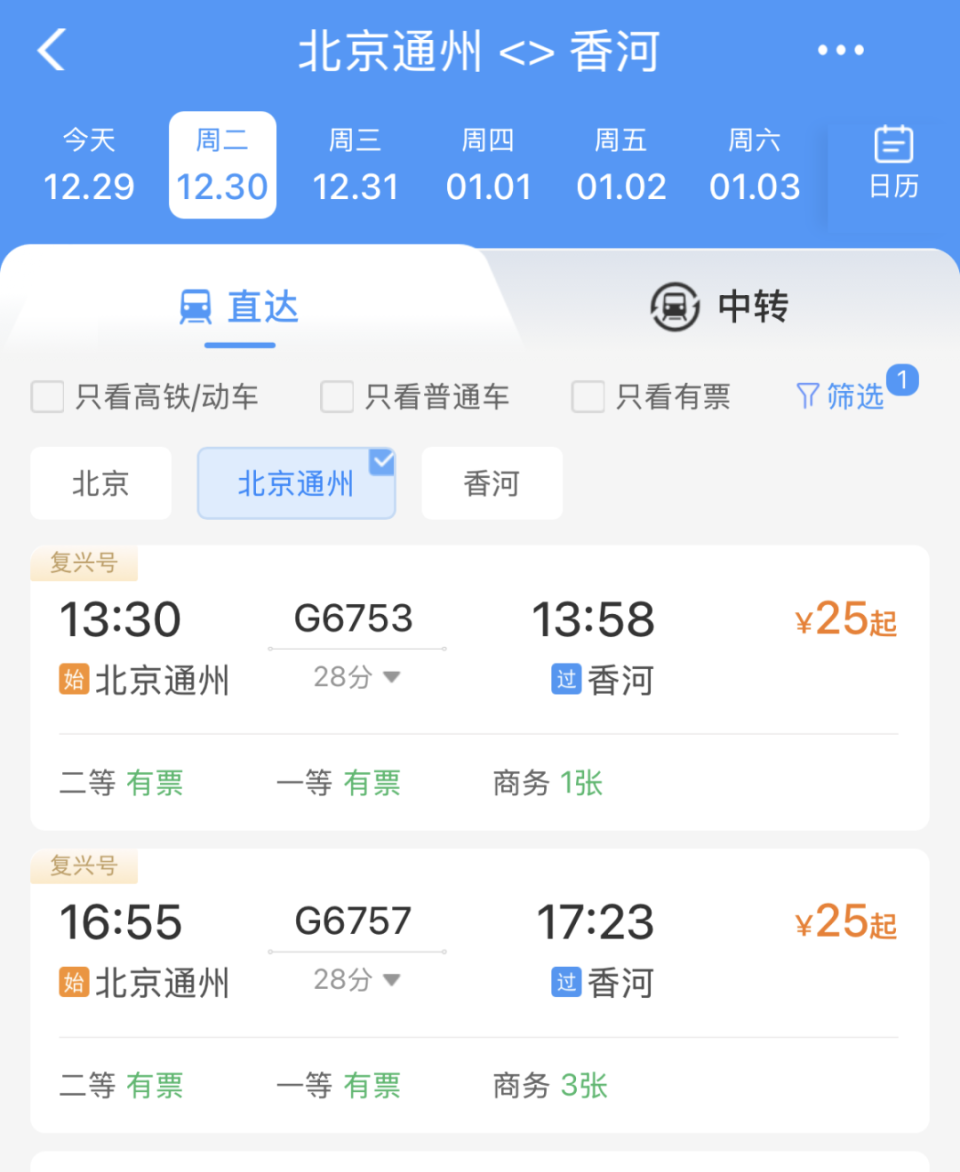Viewport: 960px width, 1172px height.
Task: Deselect the checked 北京通州 station chip
Action: coord(296,483)
